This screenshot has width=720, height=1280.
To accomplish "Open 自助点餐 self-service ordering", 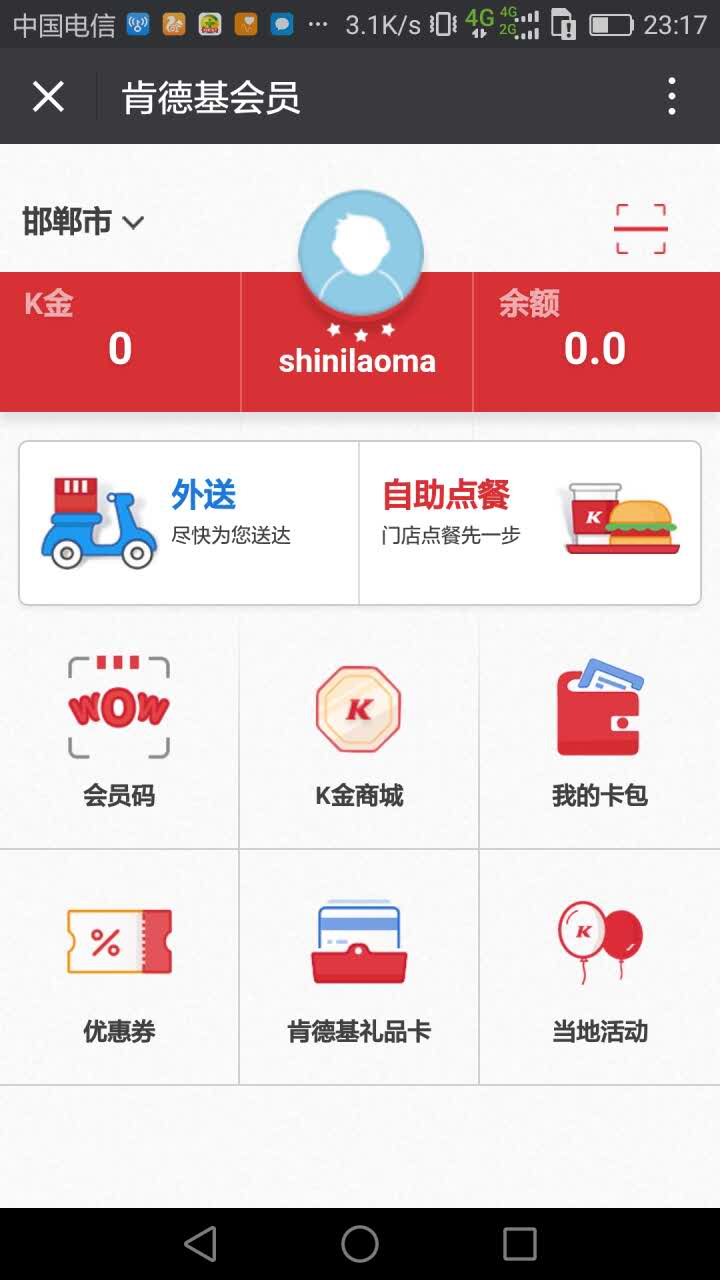I will 530,522.
